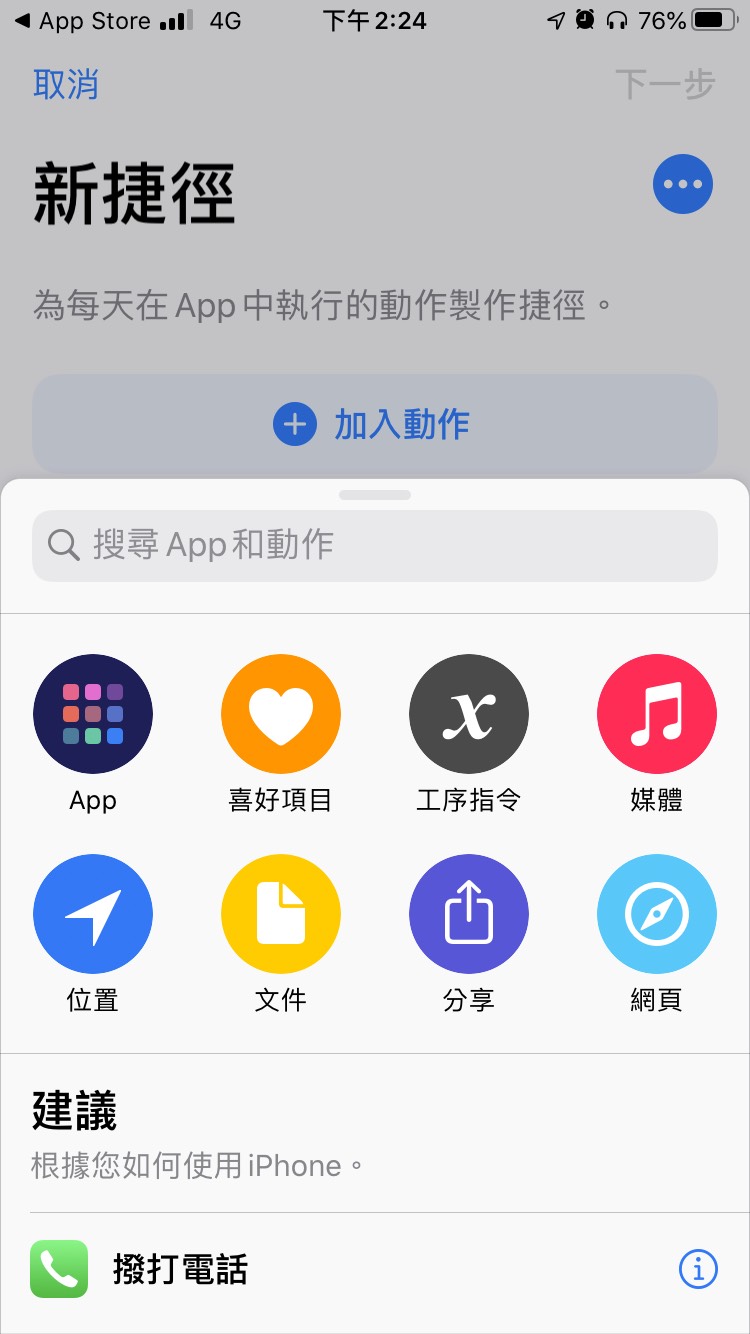Viewport: 750px width, 1334px height.
Task: Tap the sheet grabber handle
Action: pos(375,495)
